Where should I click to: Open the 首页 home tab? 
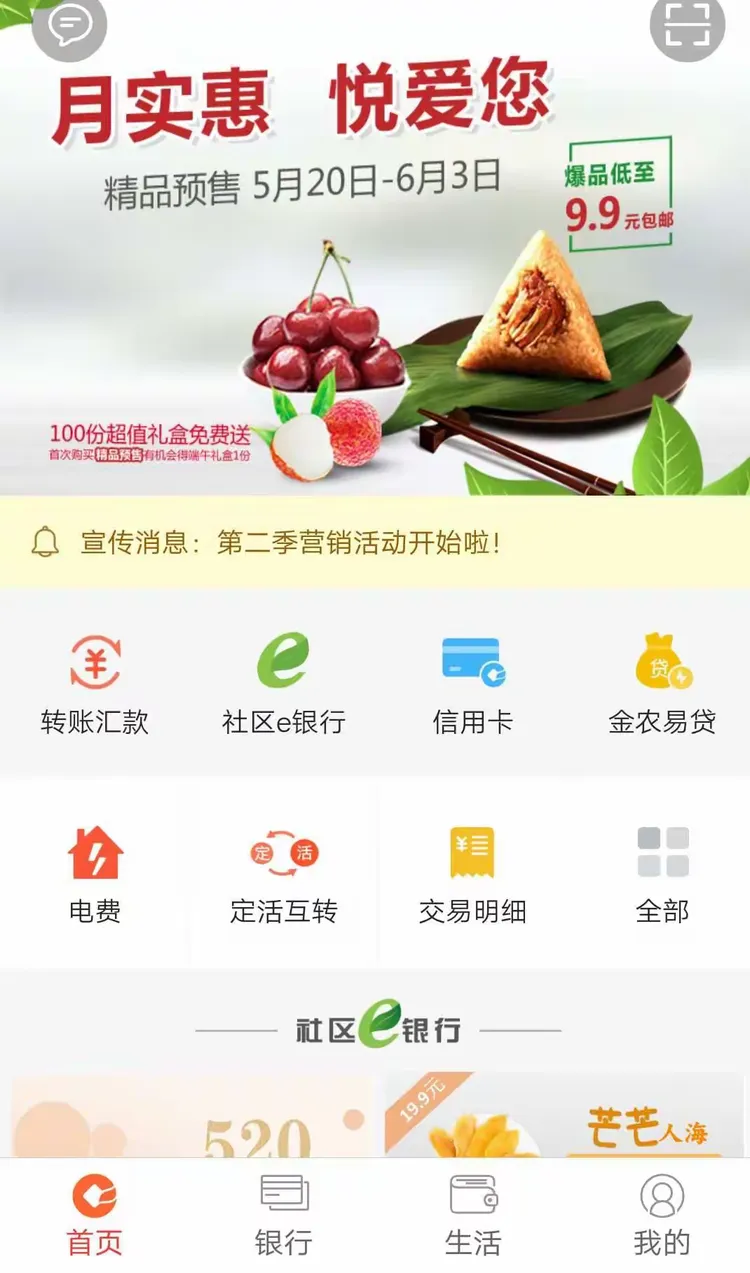pos(93,1212)
